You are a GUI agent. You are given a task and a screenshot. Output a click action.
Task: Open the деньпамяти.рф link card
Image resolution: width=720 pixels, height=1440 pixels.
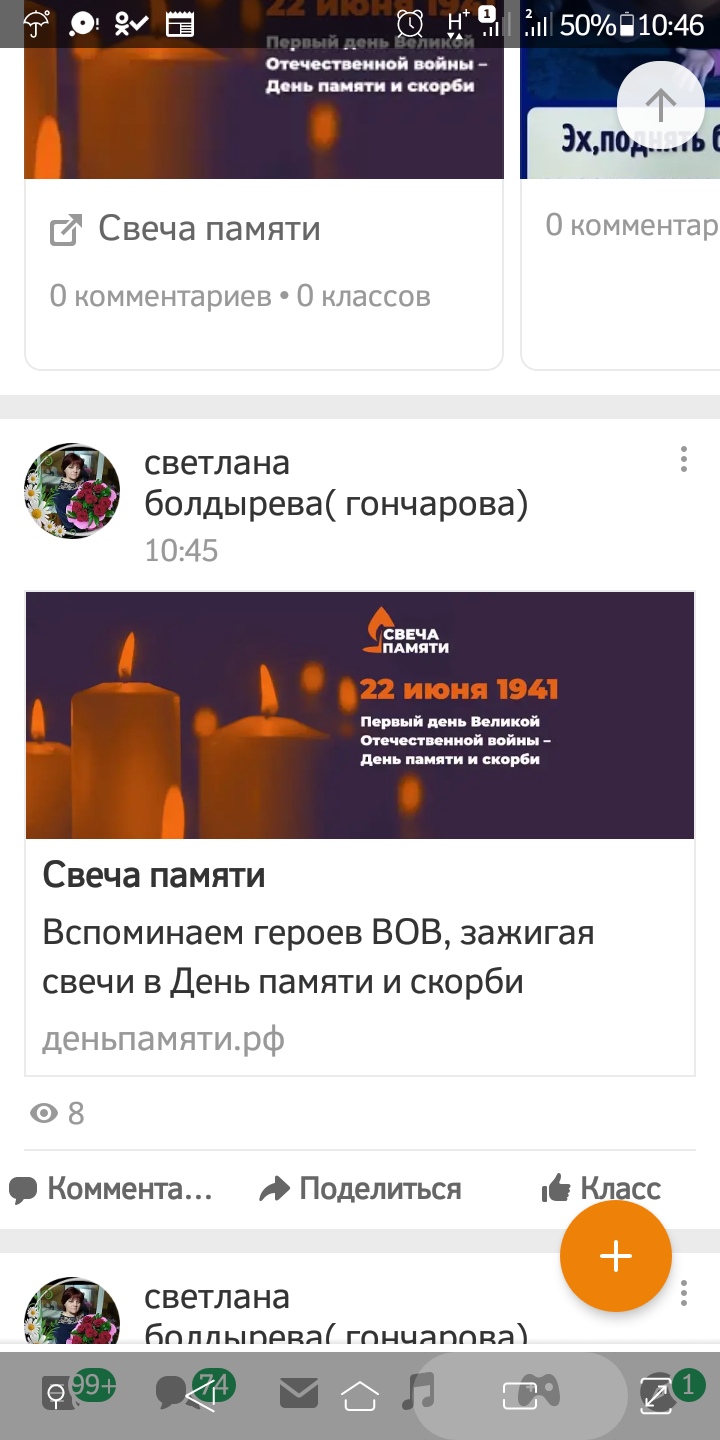coord(360,833)
